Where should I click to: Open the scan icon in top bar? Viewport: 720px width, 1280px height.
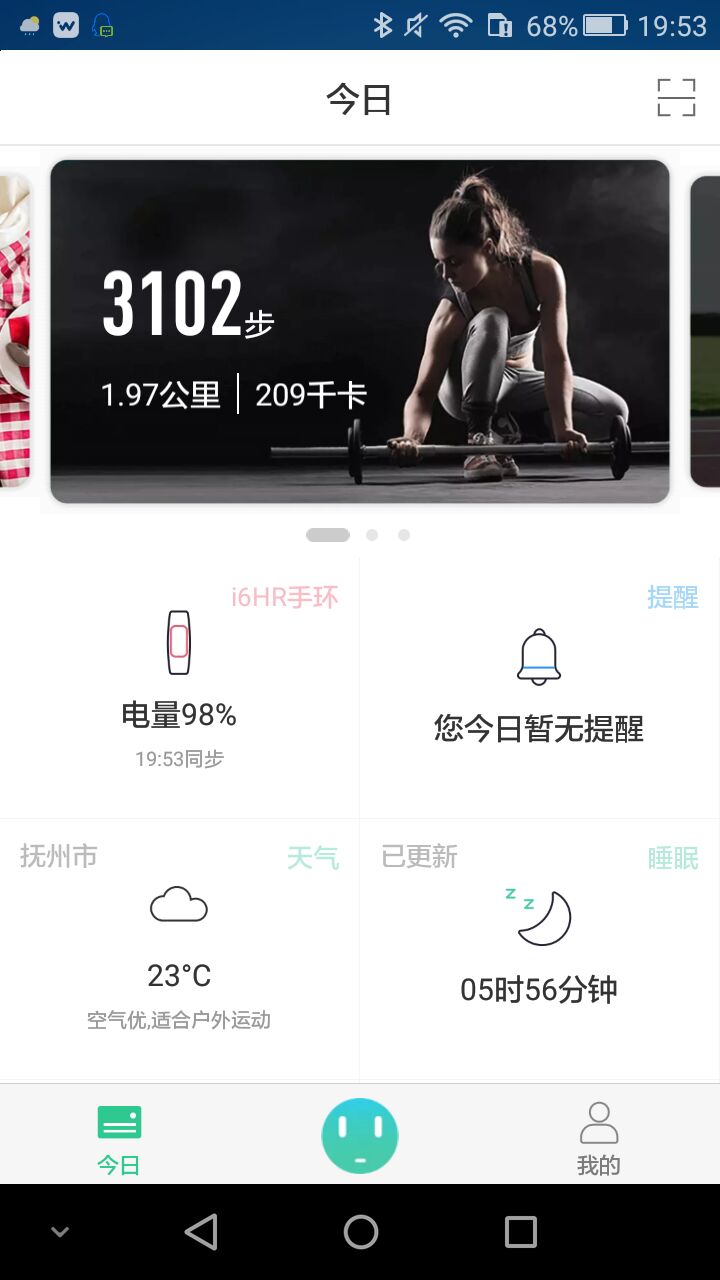[x=676, y=98]
